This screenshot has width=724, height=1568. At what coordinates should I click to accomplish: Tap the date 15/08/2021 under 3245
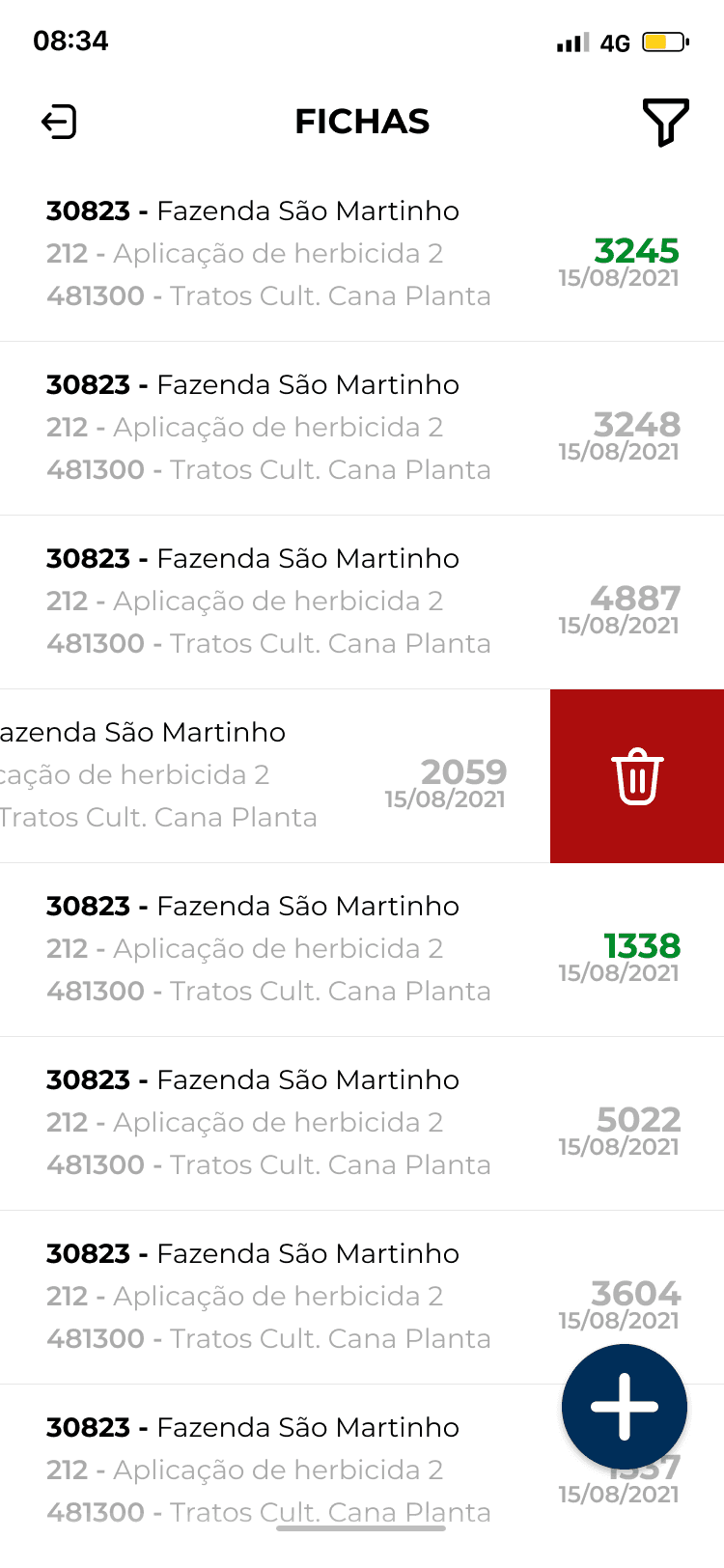point(619,279)
